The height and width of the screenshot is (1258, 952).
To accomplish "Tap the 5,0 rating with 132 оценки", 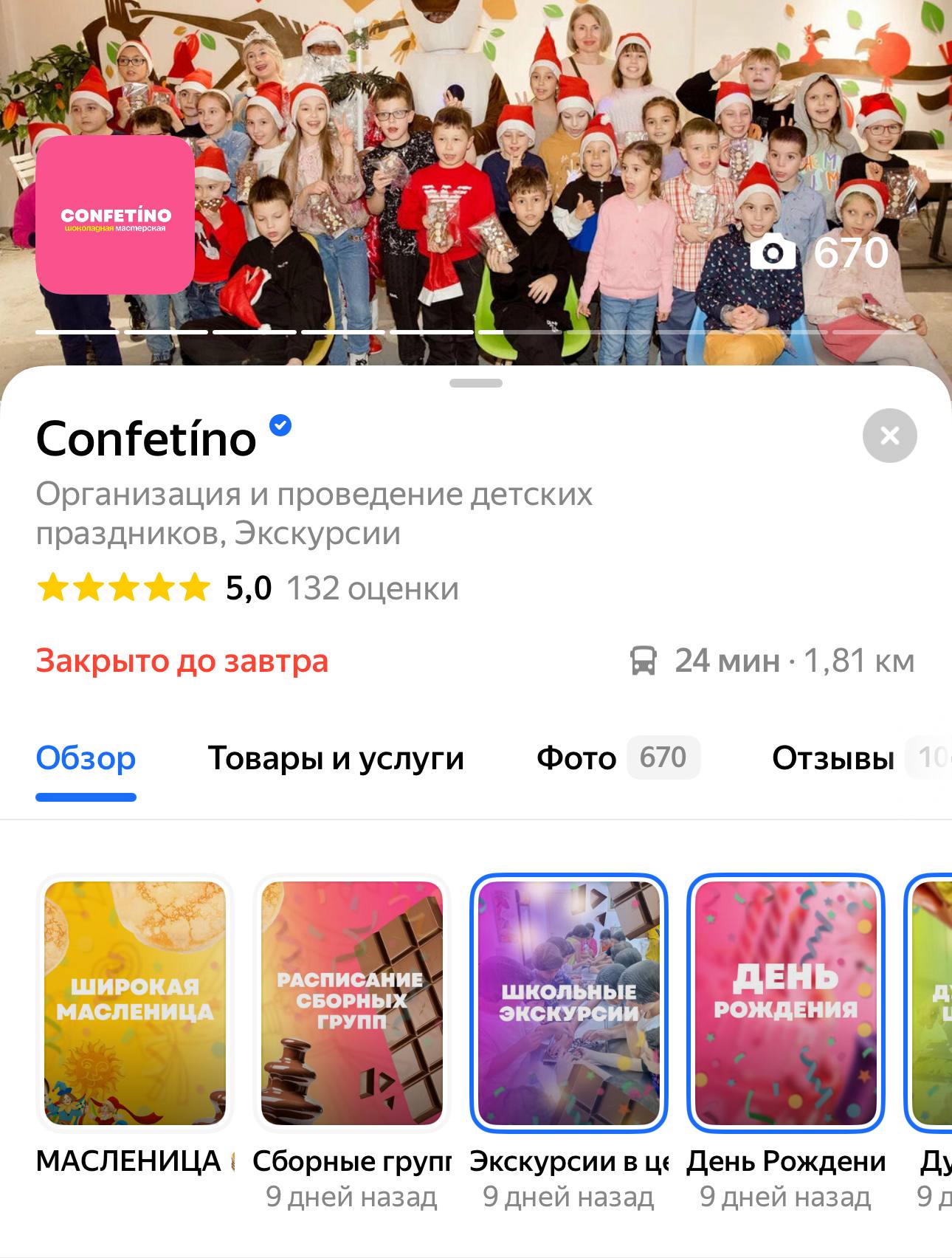I will 248,588.
